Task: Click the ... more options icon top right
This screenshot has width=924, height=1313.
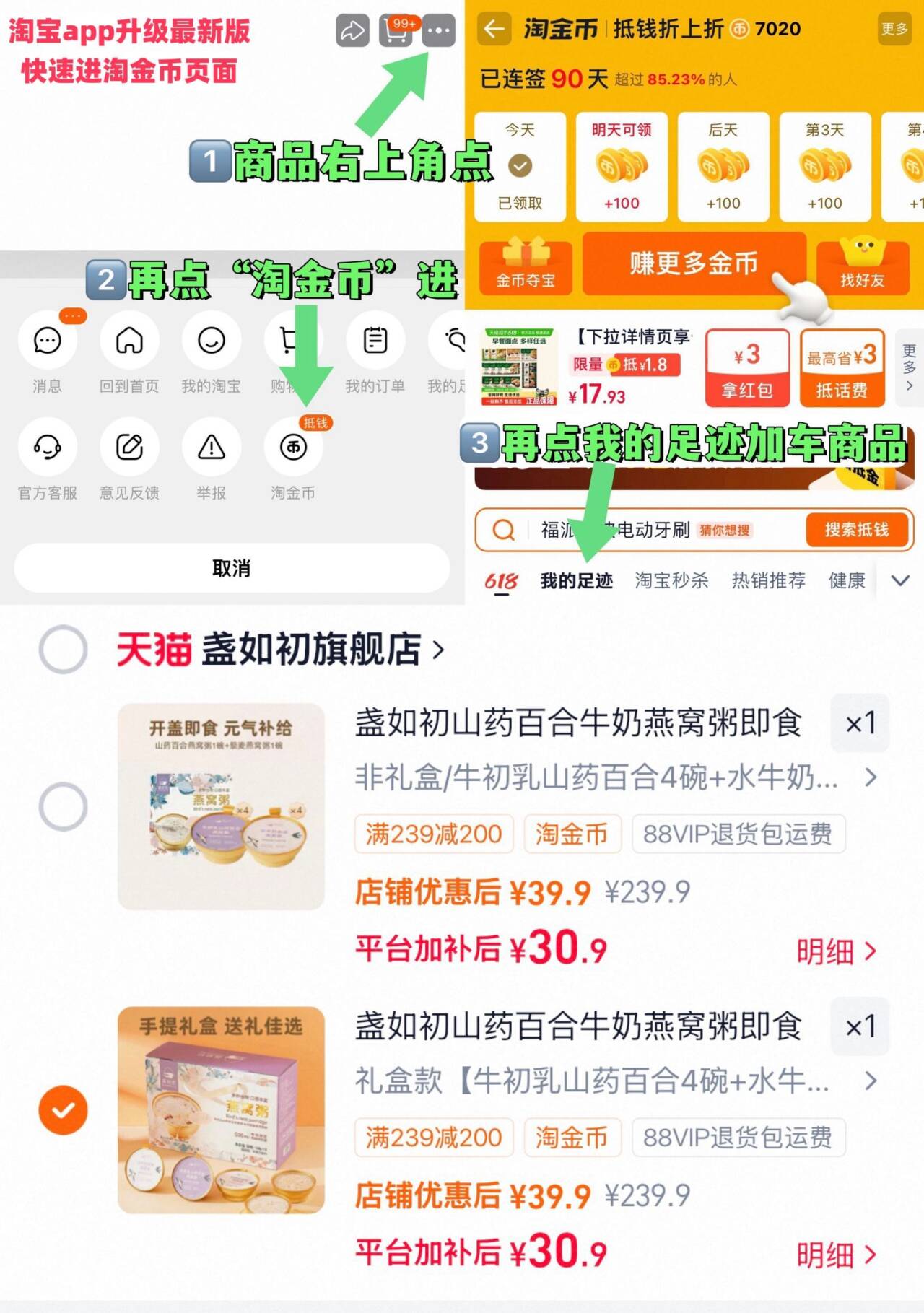Action: (x=439, y=30)
